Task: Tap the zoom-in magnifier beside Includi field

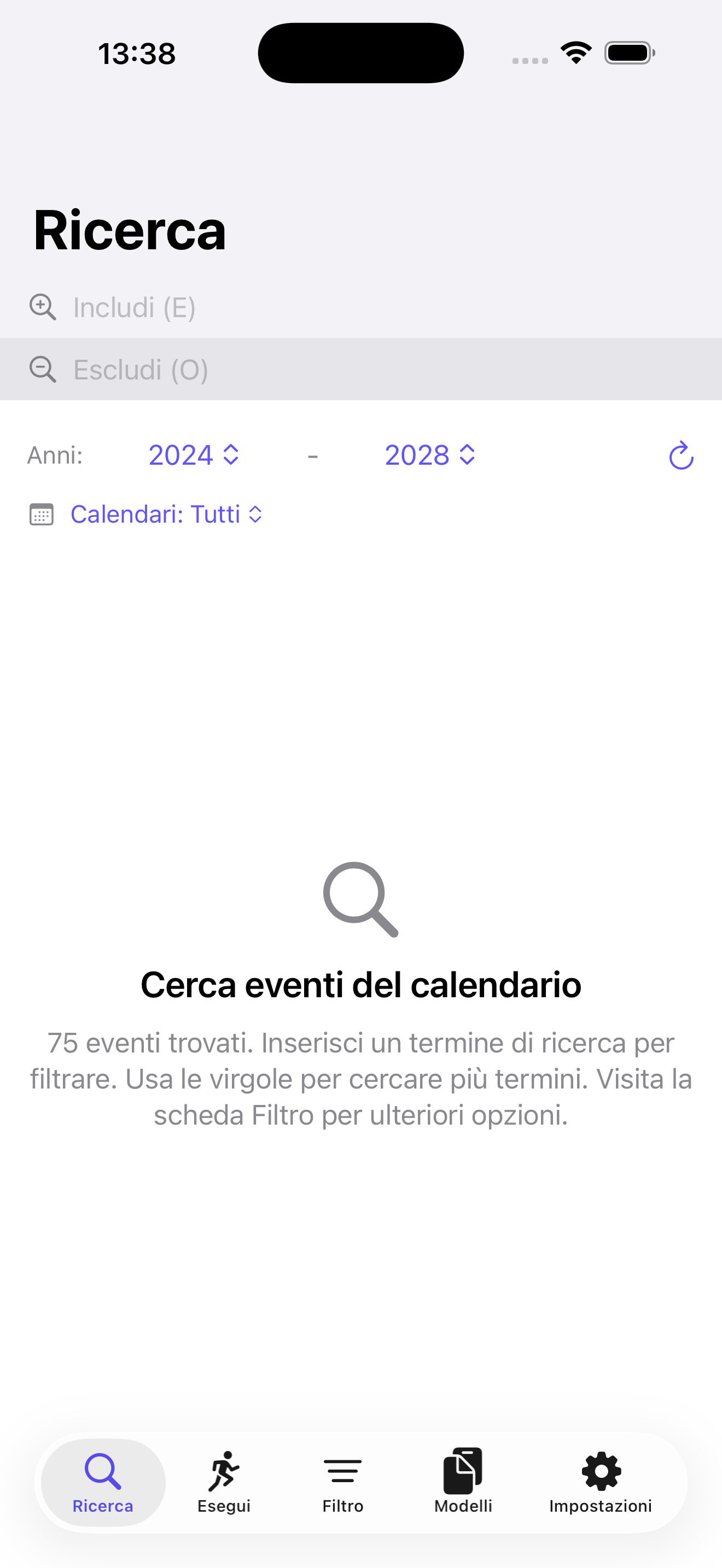Action: 43,307
